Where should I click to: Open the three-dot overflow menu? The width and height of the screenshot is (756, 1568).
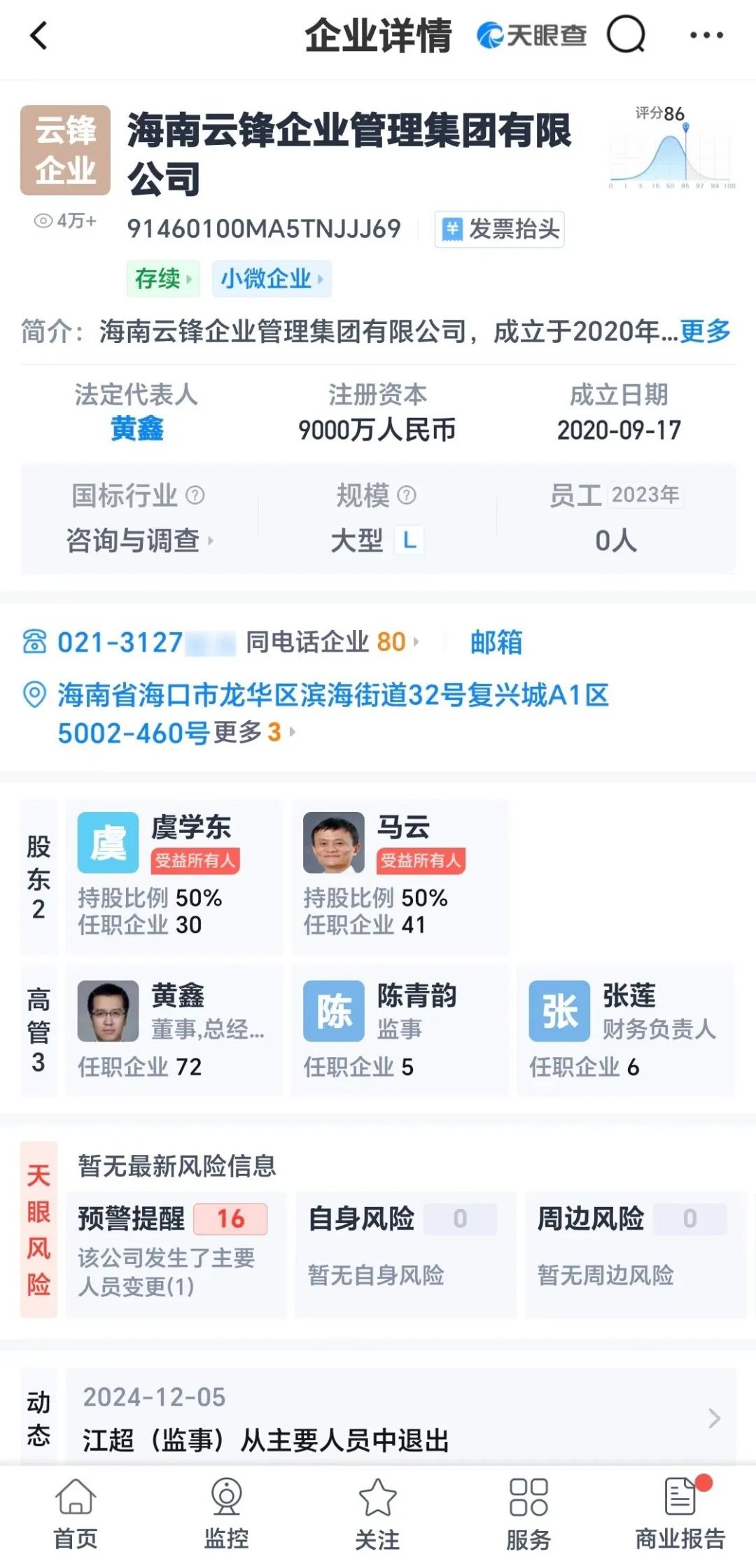pos(706,35)
